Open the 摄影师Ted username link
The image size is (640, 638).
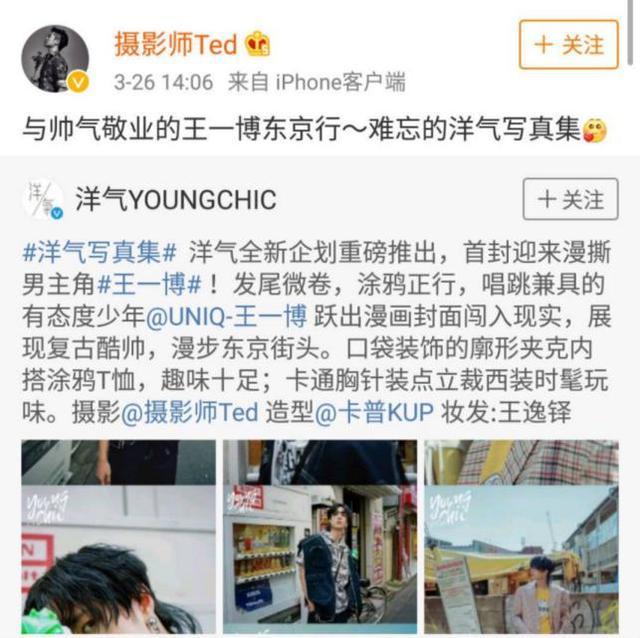pos(176,44)
